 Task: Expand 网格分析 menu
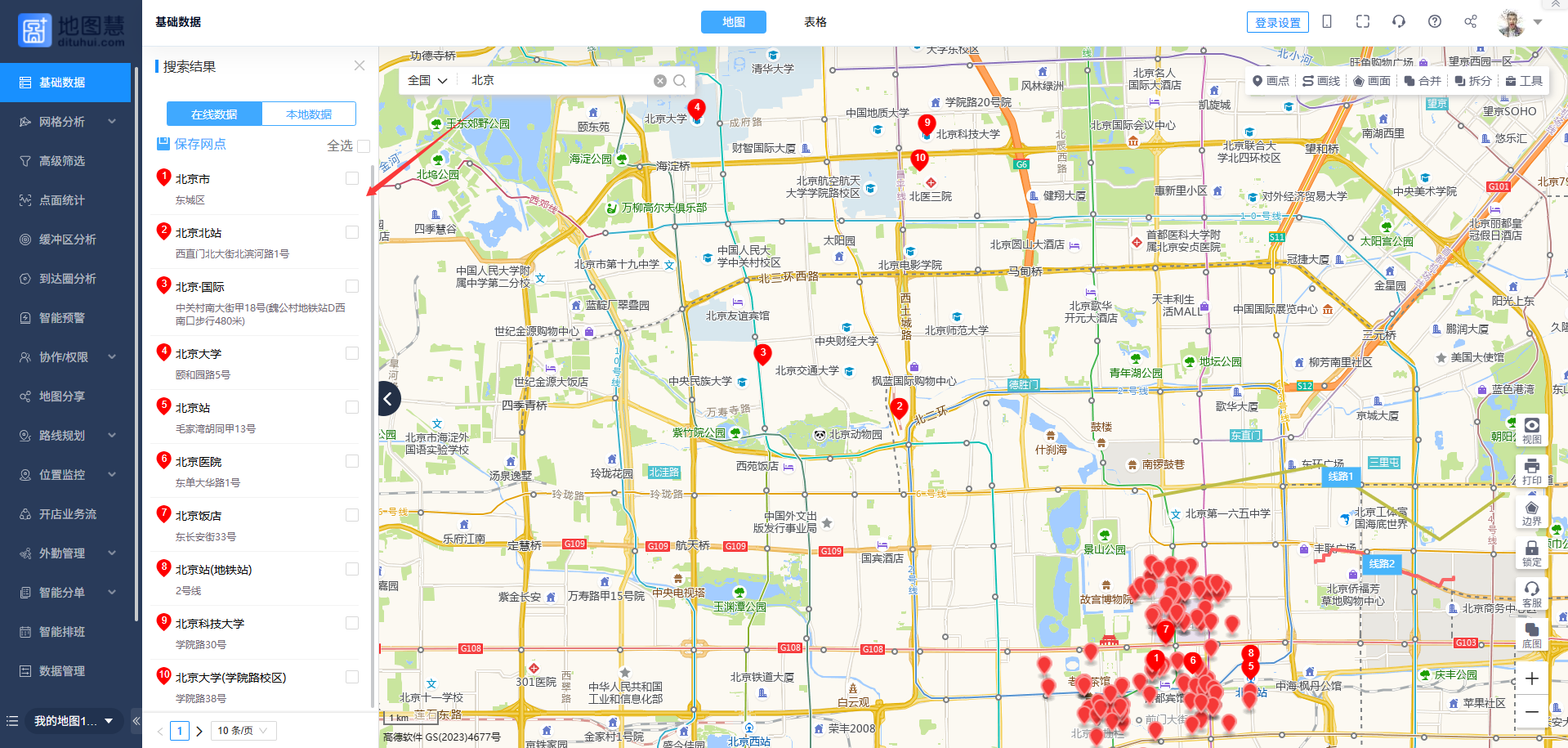click(65, 122)
